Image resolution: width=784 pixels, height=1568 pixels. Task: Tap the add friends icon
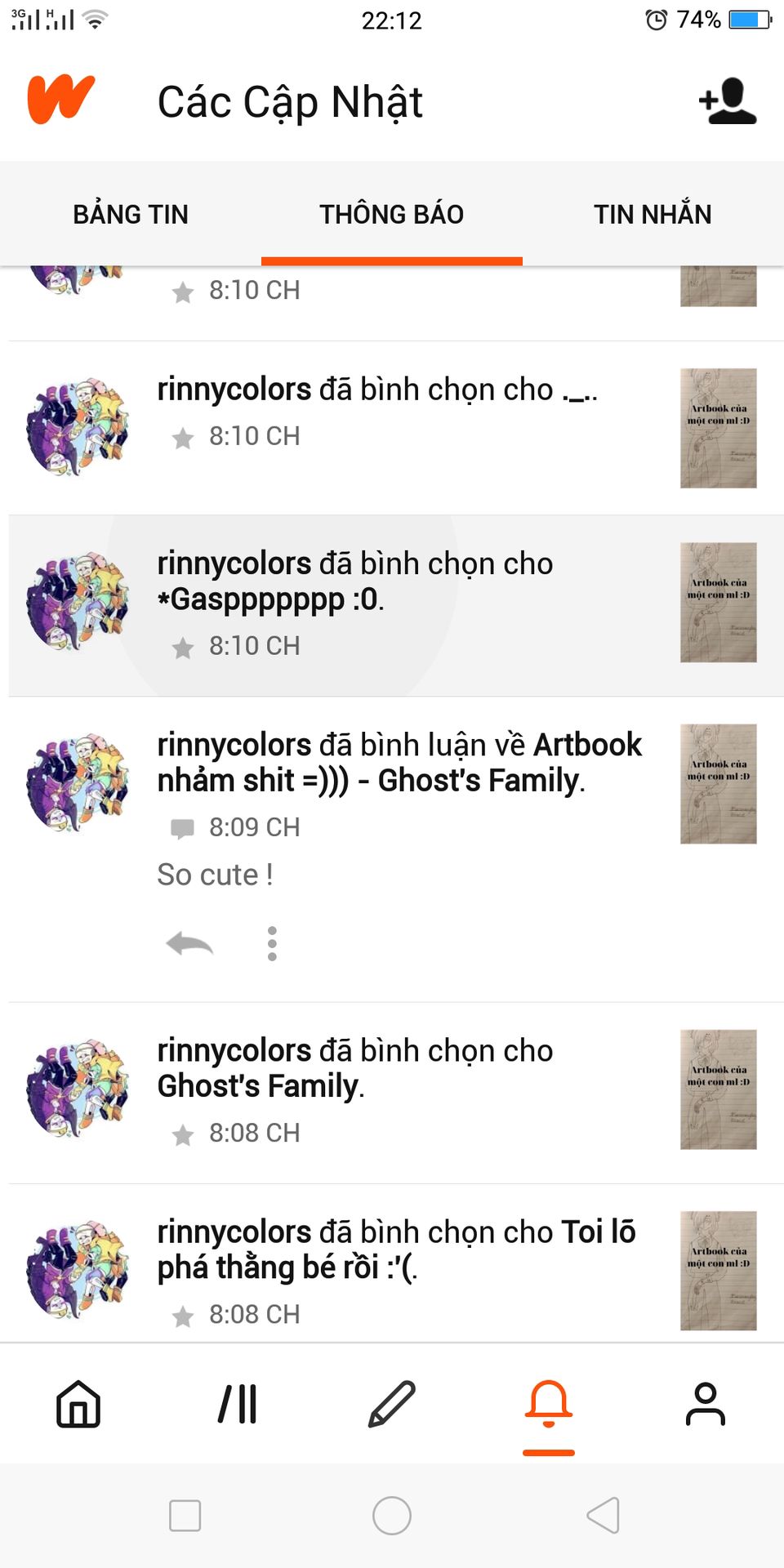click(x=727, y=101)
